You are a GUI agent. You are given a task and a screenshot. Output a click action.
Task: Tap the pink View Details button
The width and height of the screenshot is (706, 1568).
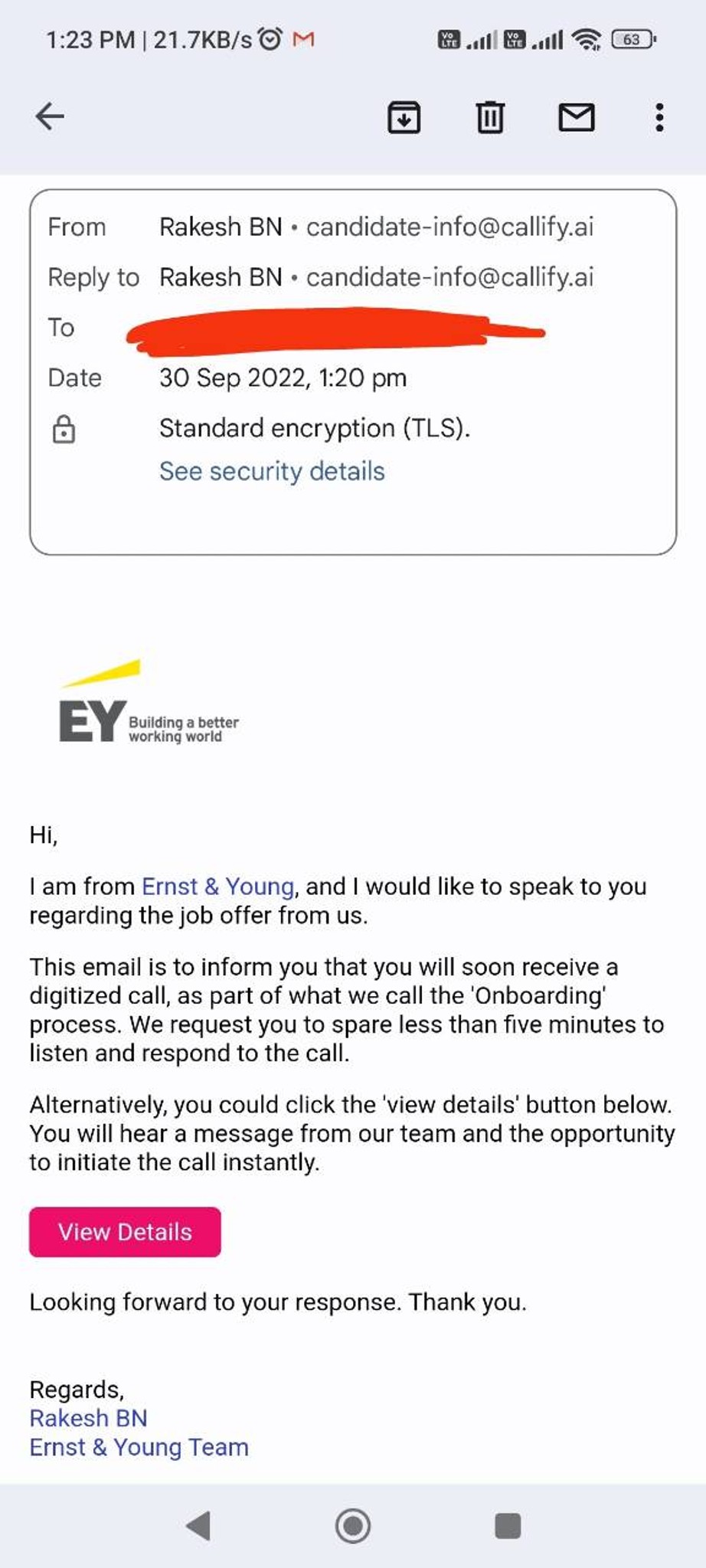125,1232
